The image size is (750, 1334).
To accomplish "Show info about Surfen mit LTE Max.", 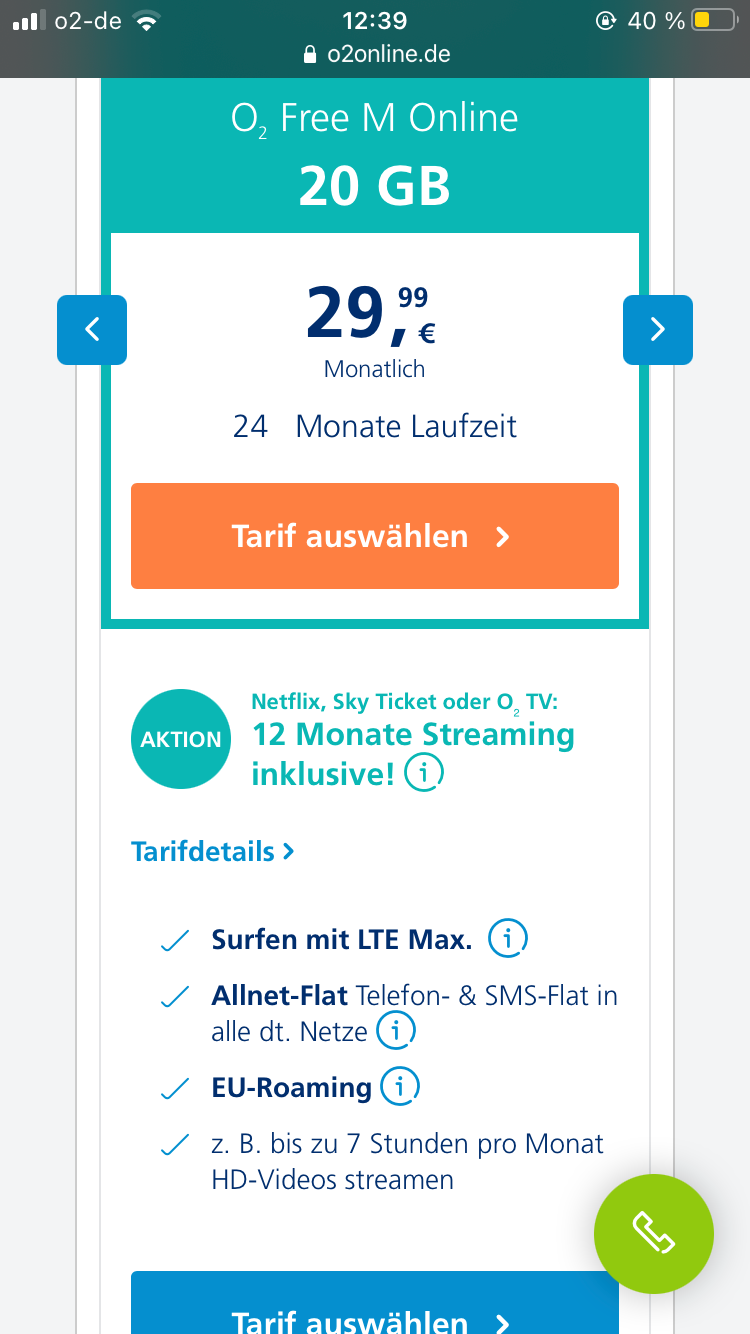I will point(507,939).
